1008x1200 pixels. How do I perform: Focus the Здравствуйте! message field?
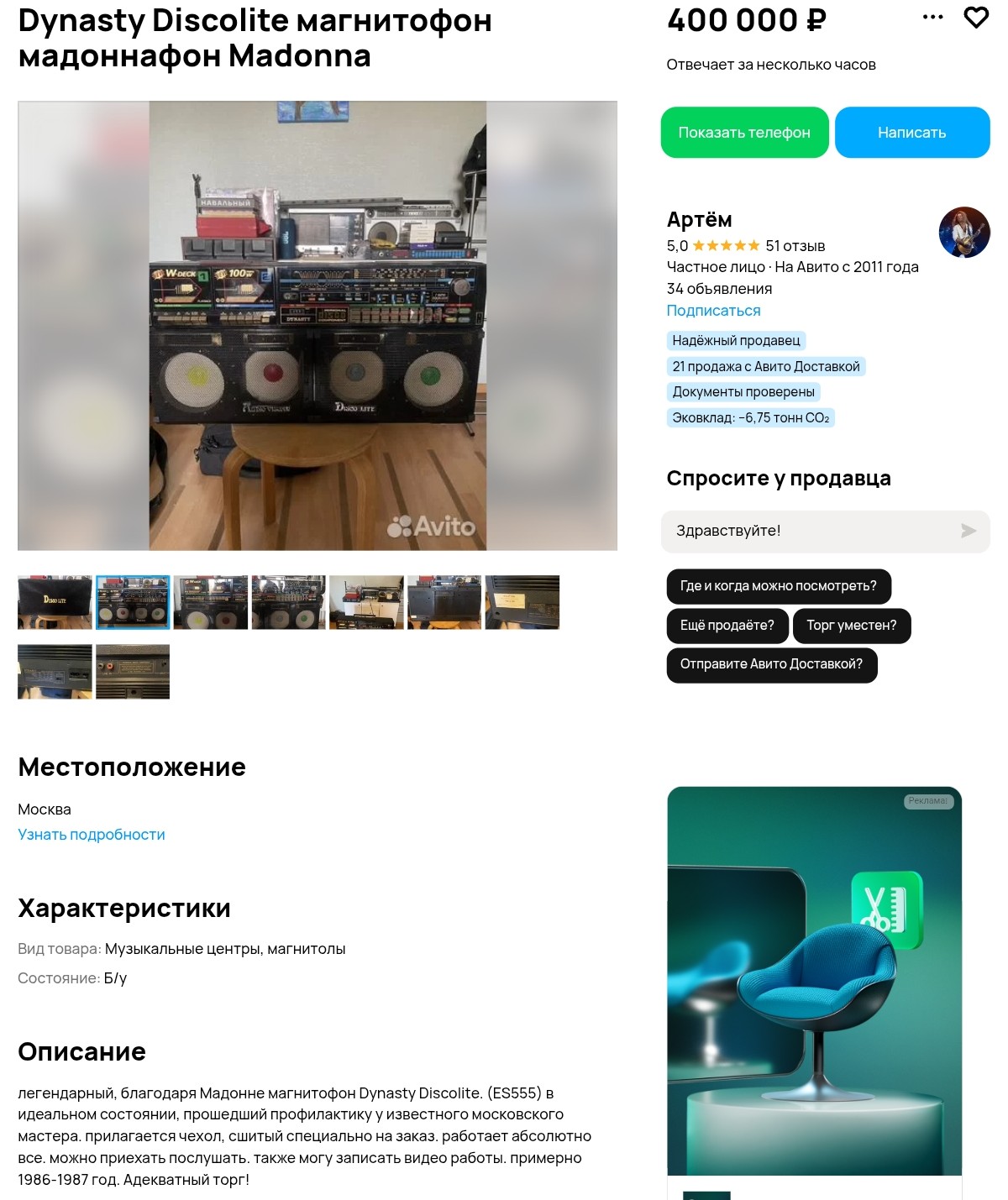806,531
